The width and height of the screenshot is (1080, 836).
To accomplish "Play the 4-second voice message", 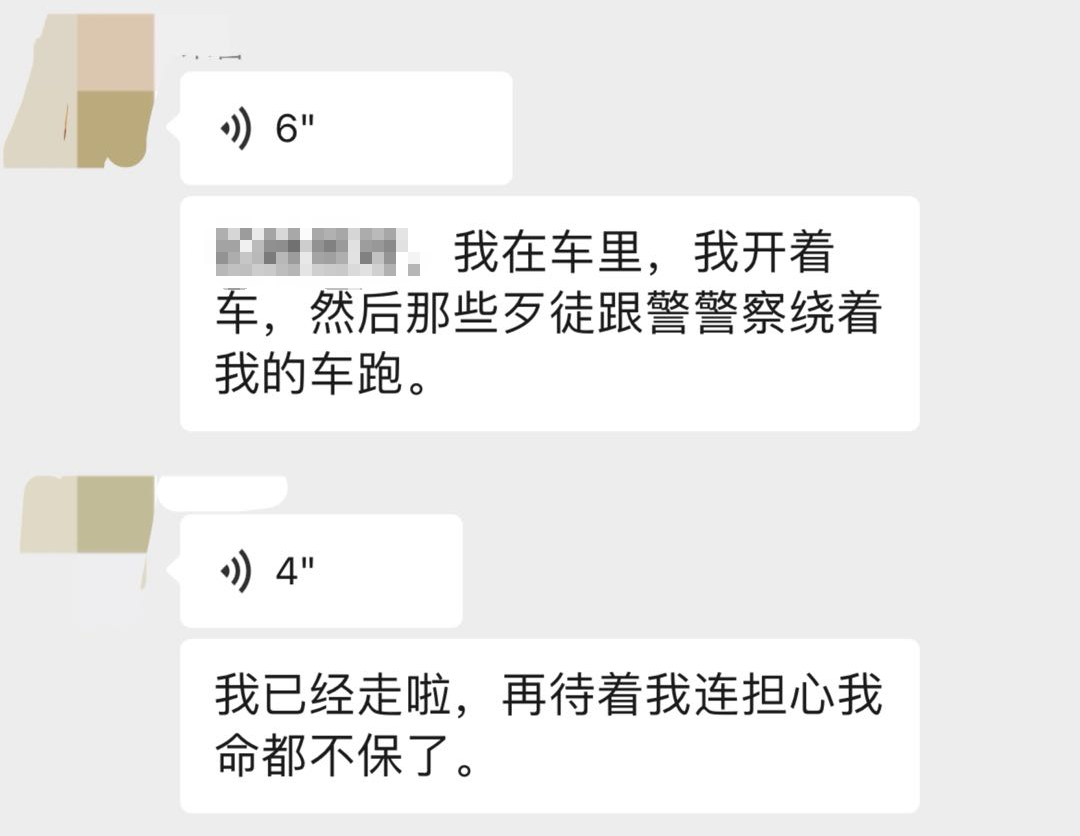I will (320, 571).
